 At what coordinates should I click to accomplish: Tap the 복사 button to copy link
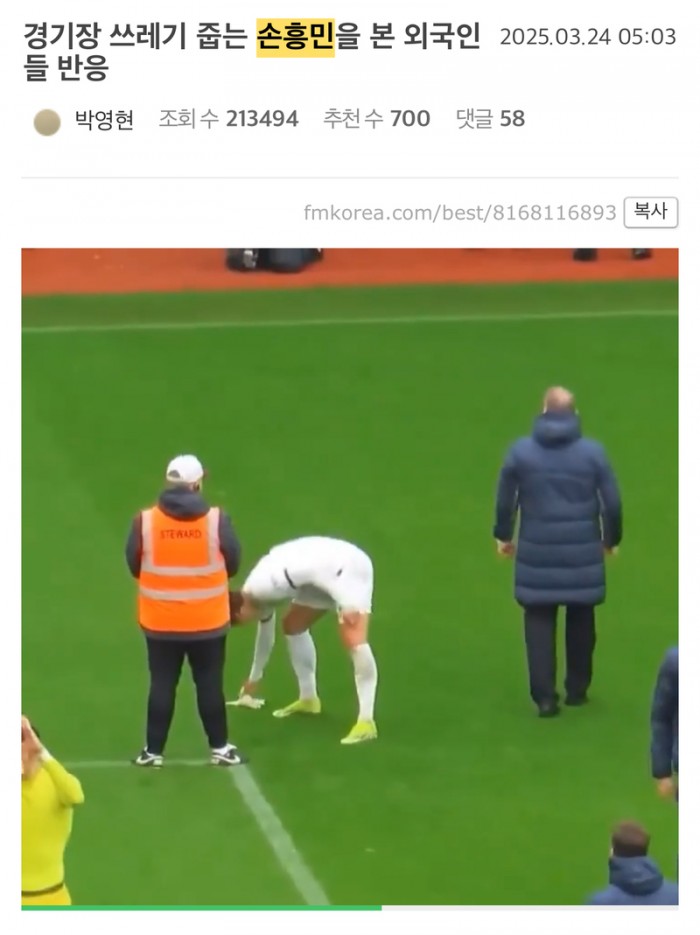[650, 212]
